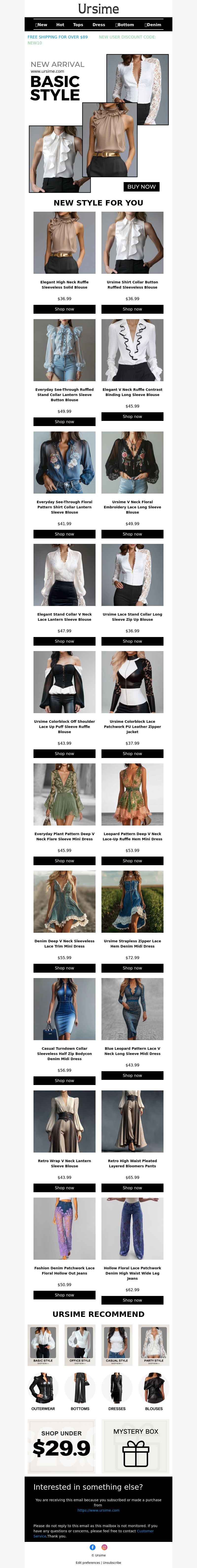
Task: Open the Hot category in the menu
Action: point(60,25)
